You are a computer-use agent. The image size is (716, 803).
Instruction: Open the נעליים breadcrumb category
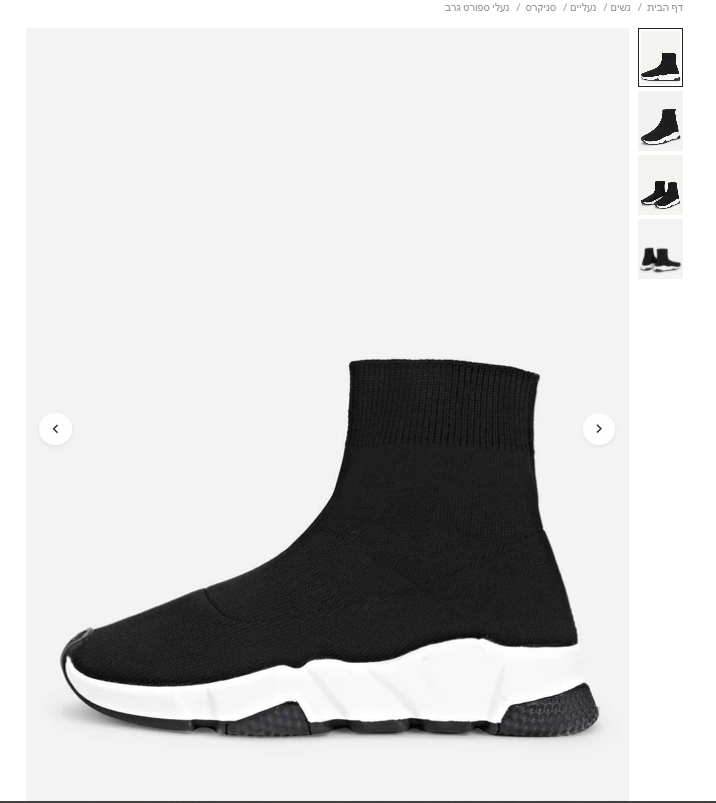(583, 8)
